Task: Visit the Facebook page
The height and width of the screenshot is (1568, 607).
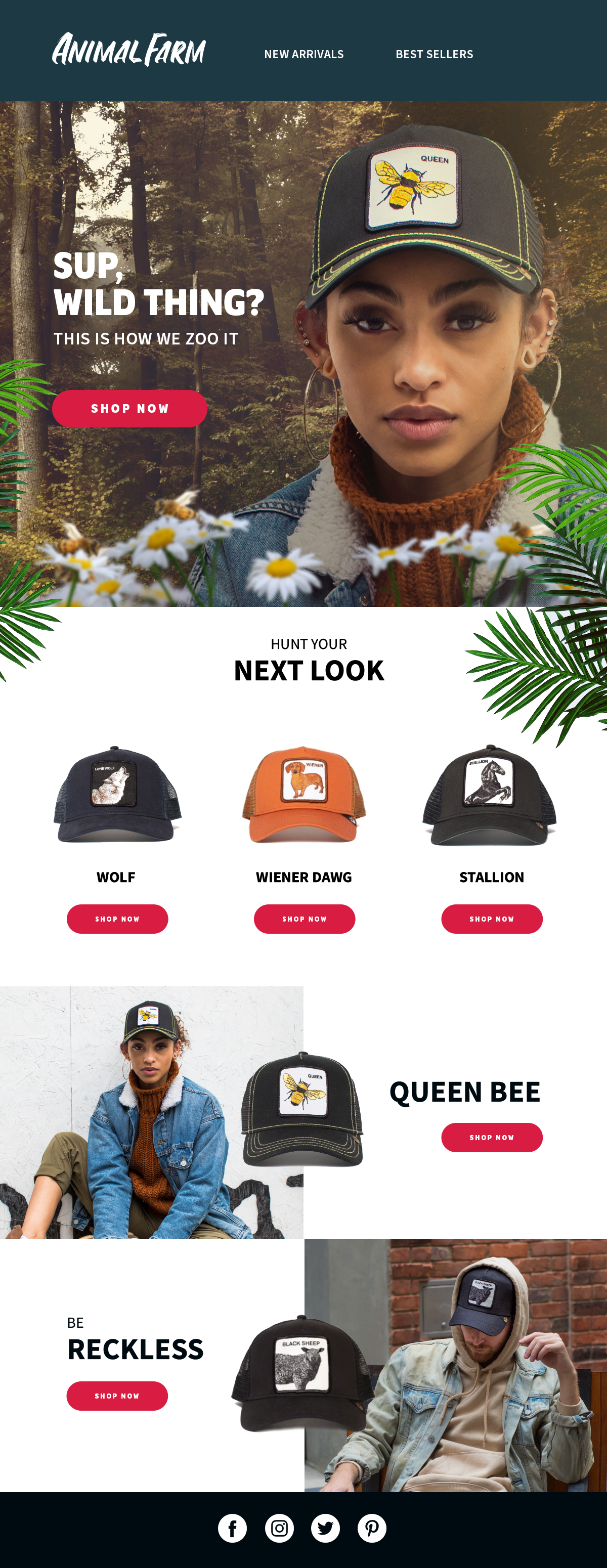Action: pyautogui.click(x=233, y=1528)
